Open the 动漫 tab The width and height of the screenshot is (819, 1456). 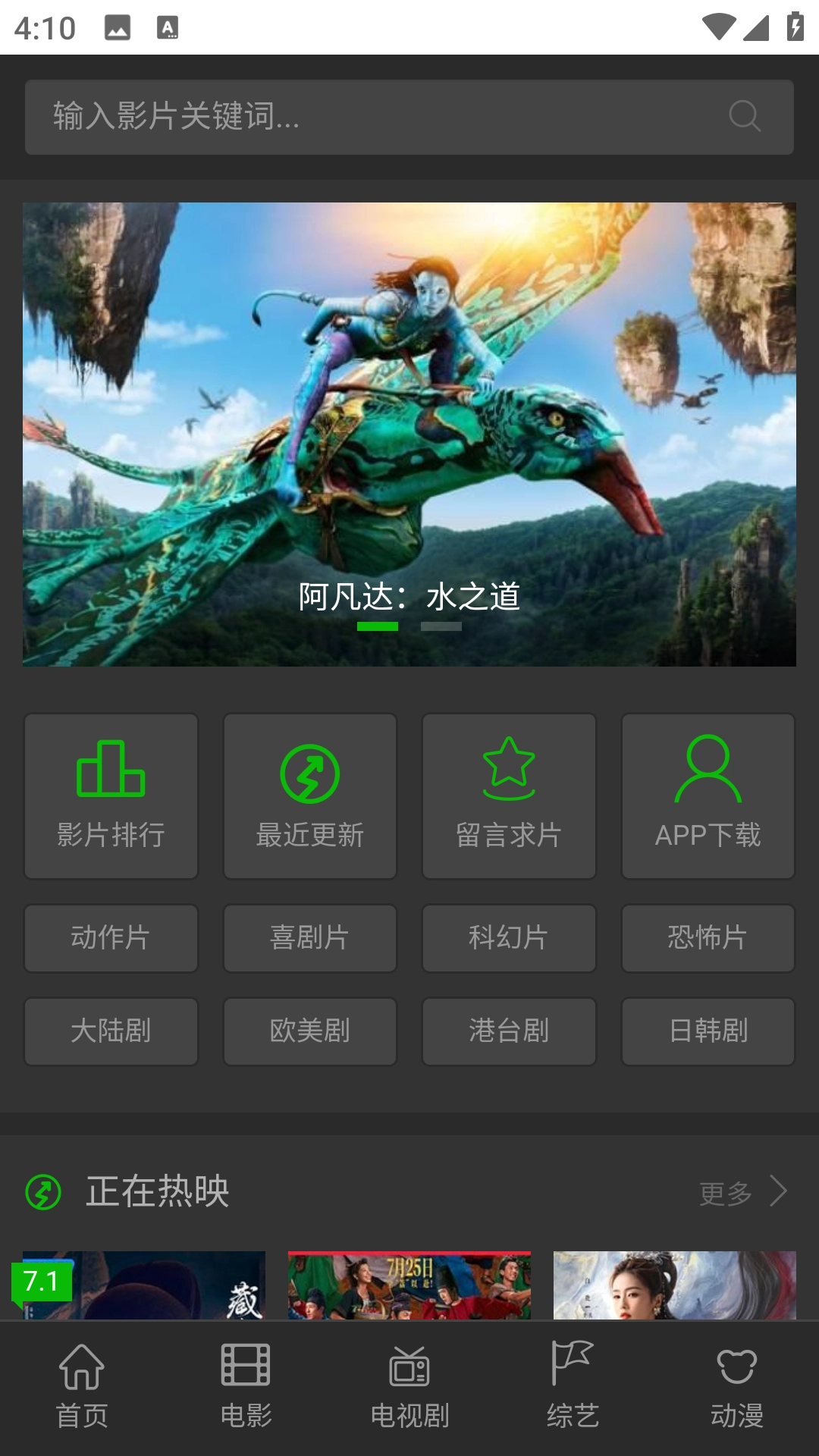737,1386
